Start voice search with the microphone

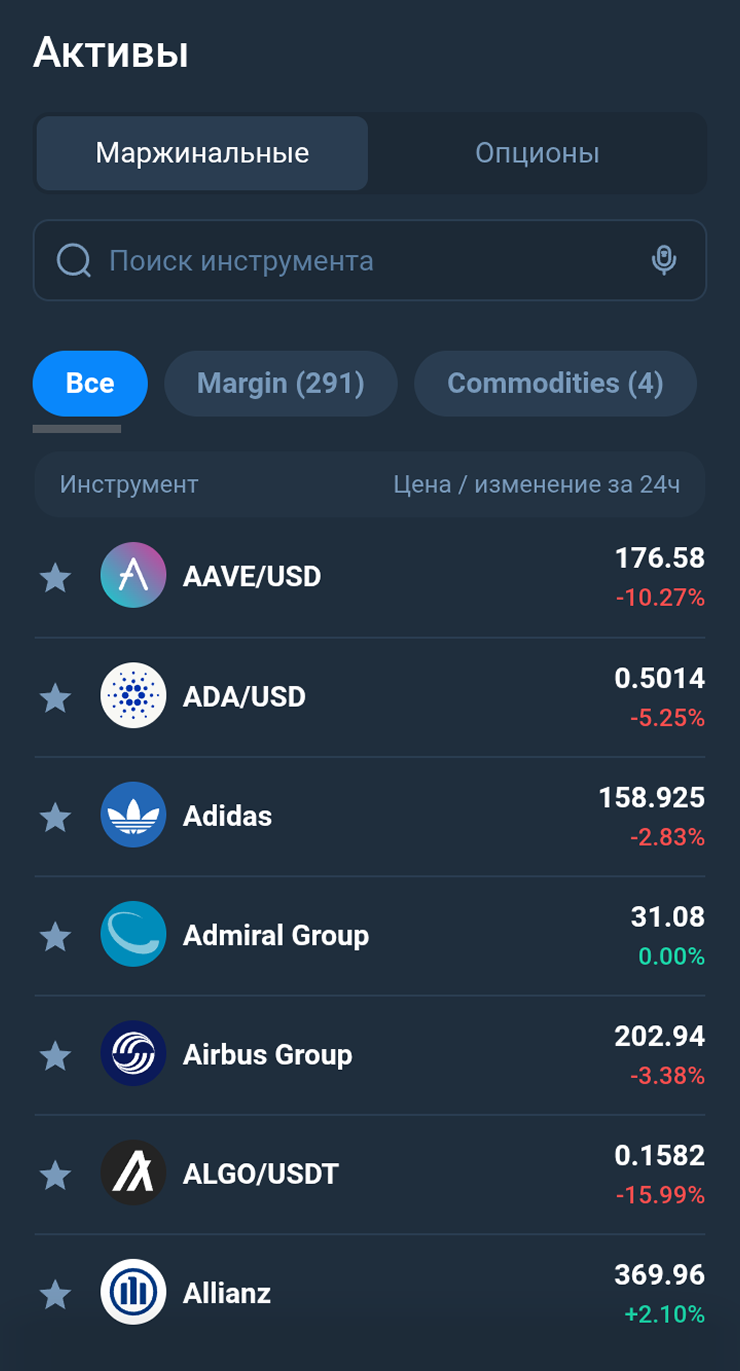pyautogui.click(x=664, y=261)
